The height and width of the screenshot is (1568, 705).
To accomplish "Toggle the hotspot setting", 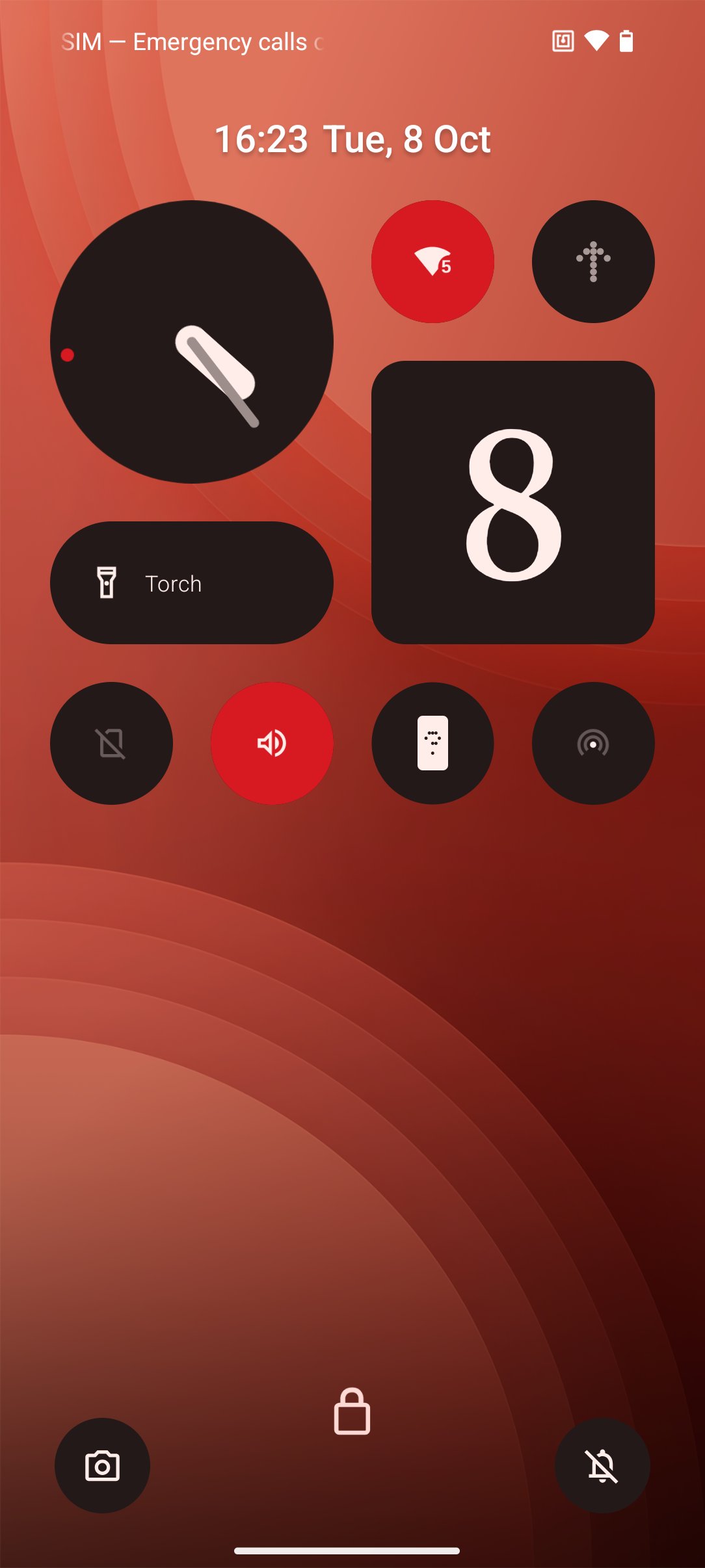I will (x=593, y=743).
